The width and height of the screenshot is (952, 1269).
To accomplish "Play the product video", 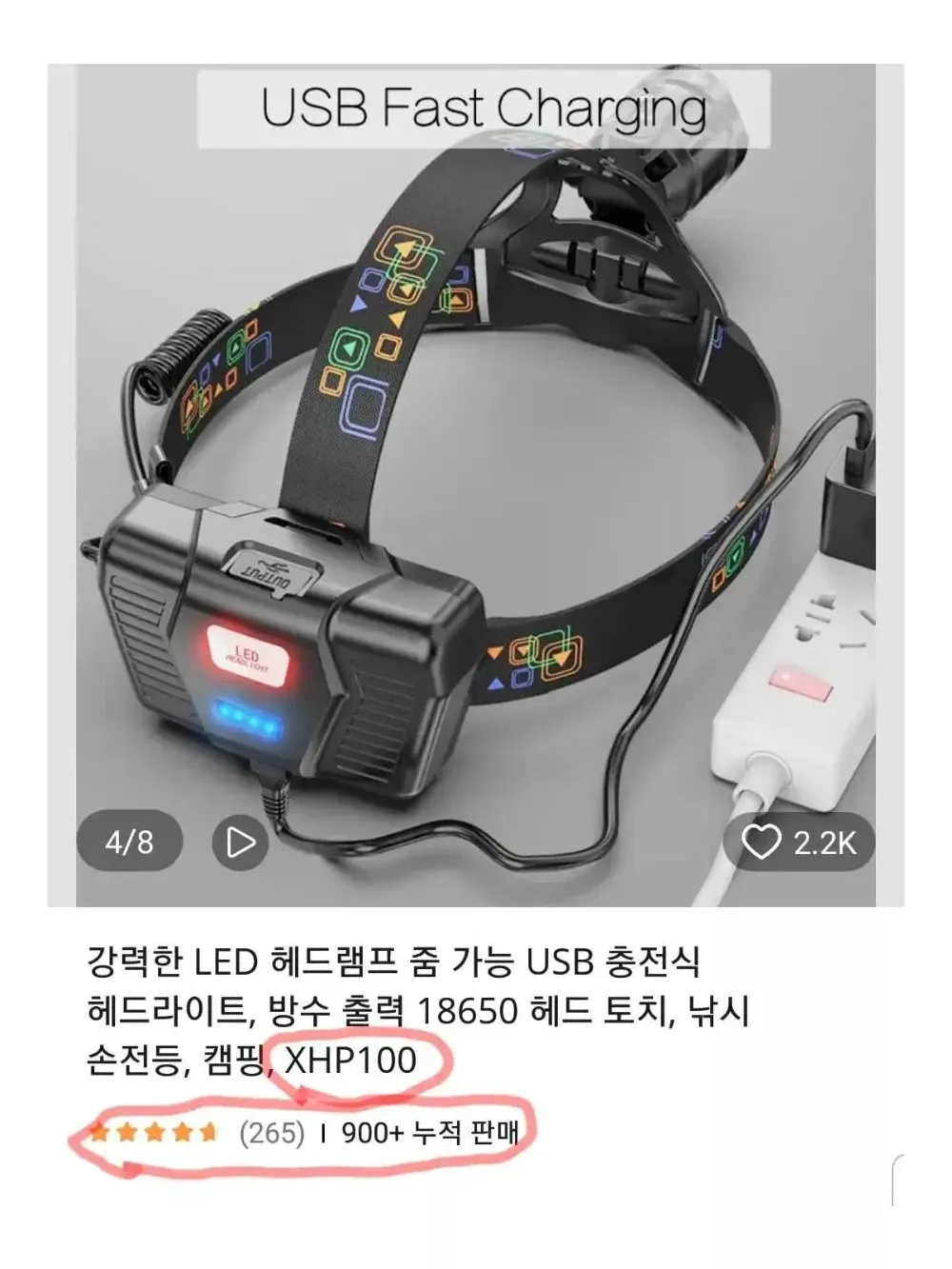I will 240,843.
